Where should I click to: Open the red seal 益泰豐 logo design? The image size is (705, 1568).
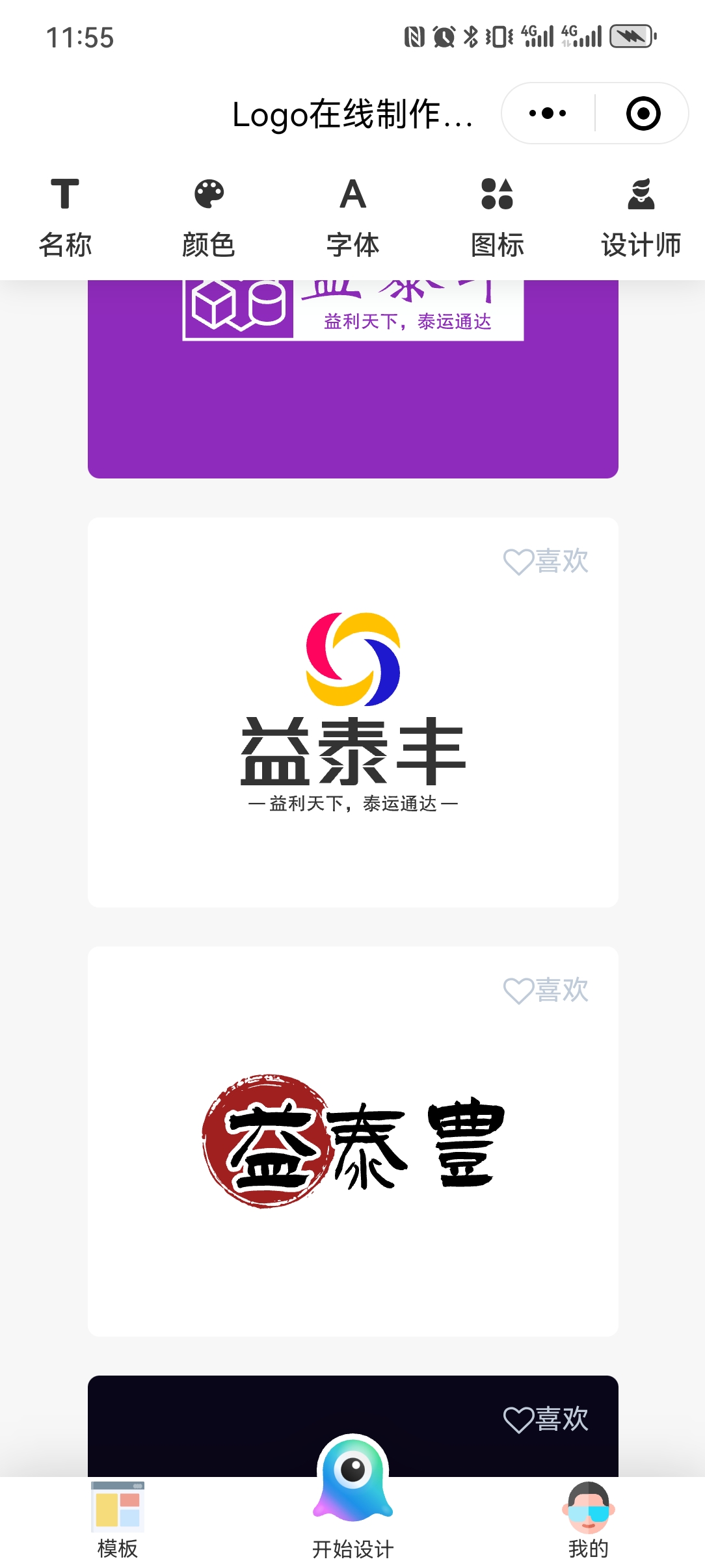click(x=352, y=1144)
